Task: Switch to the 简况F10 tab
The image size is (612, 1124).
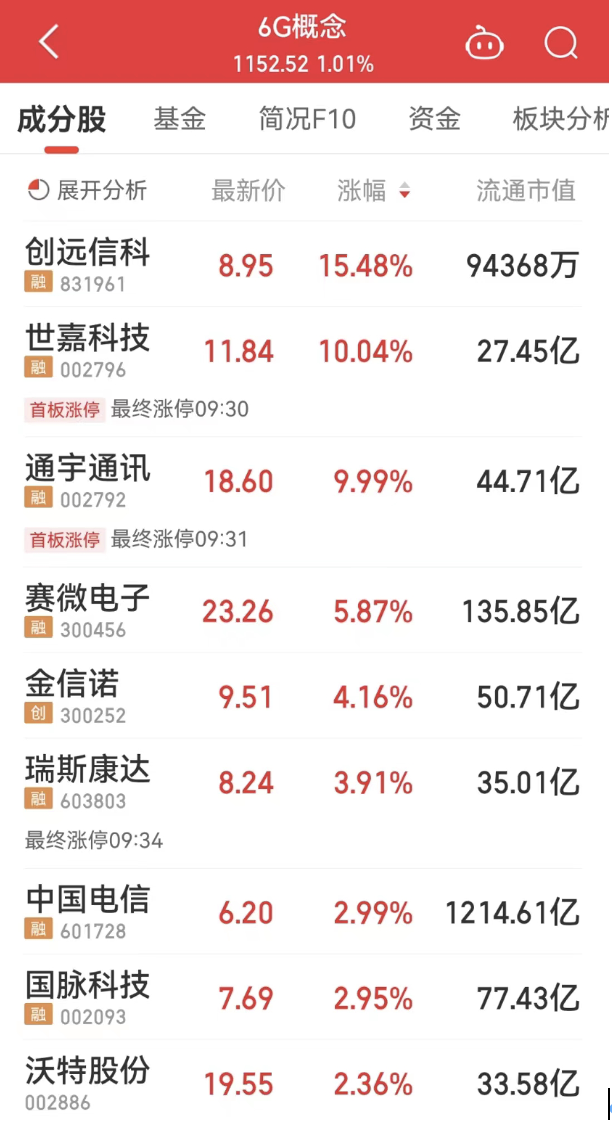Action: pyautogui.click(x=307, y=119)
